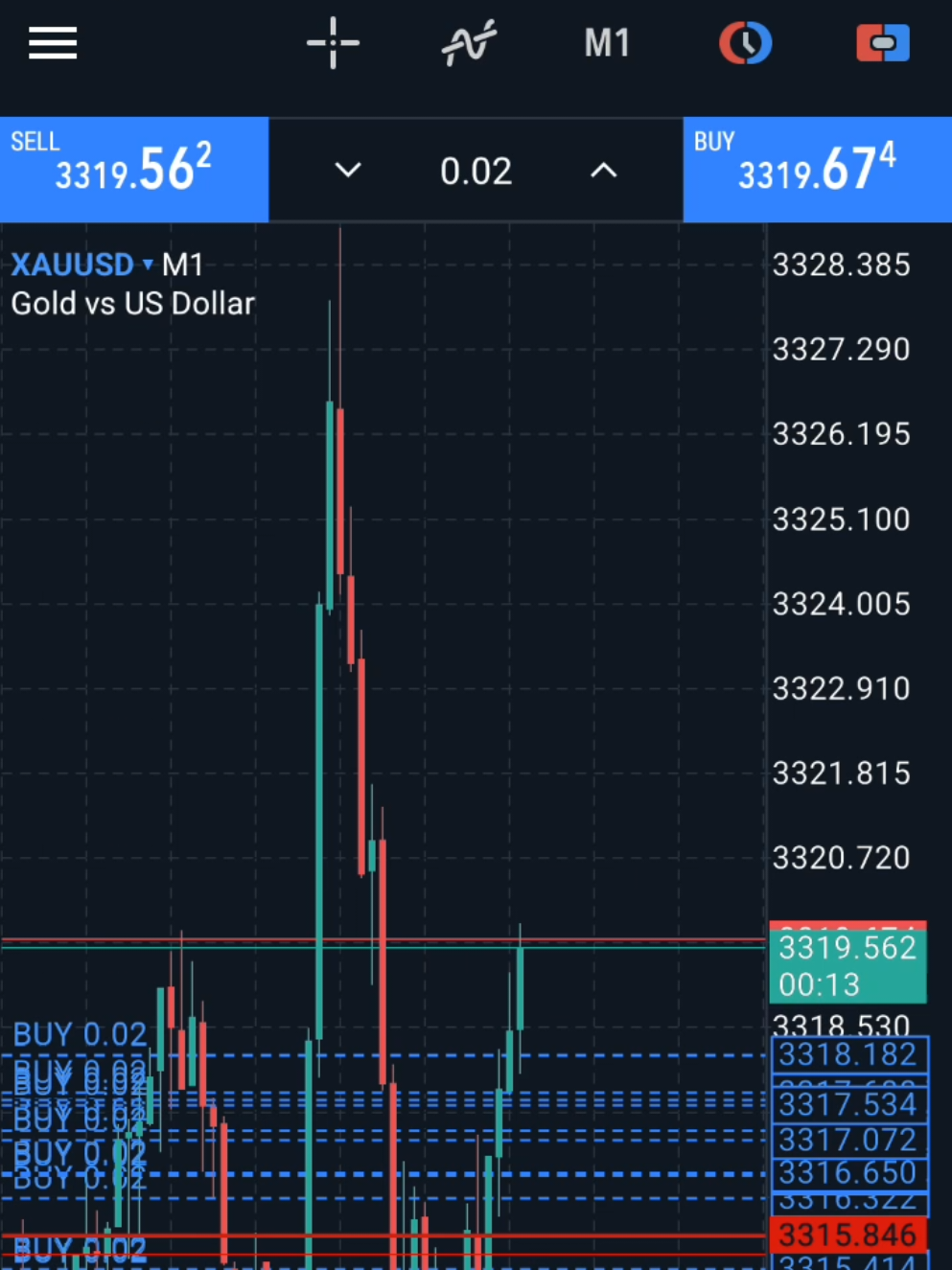Decrease lot size with down chevron
952x1270 pixels.
pyautogui.click(x=348, y=170)
